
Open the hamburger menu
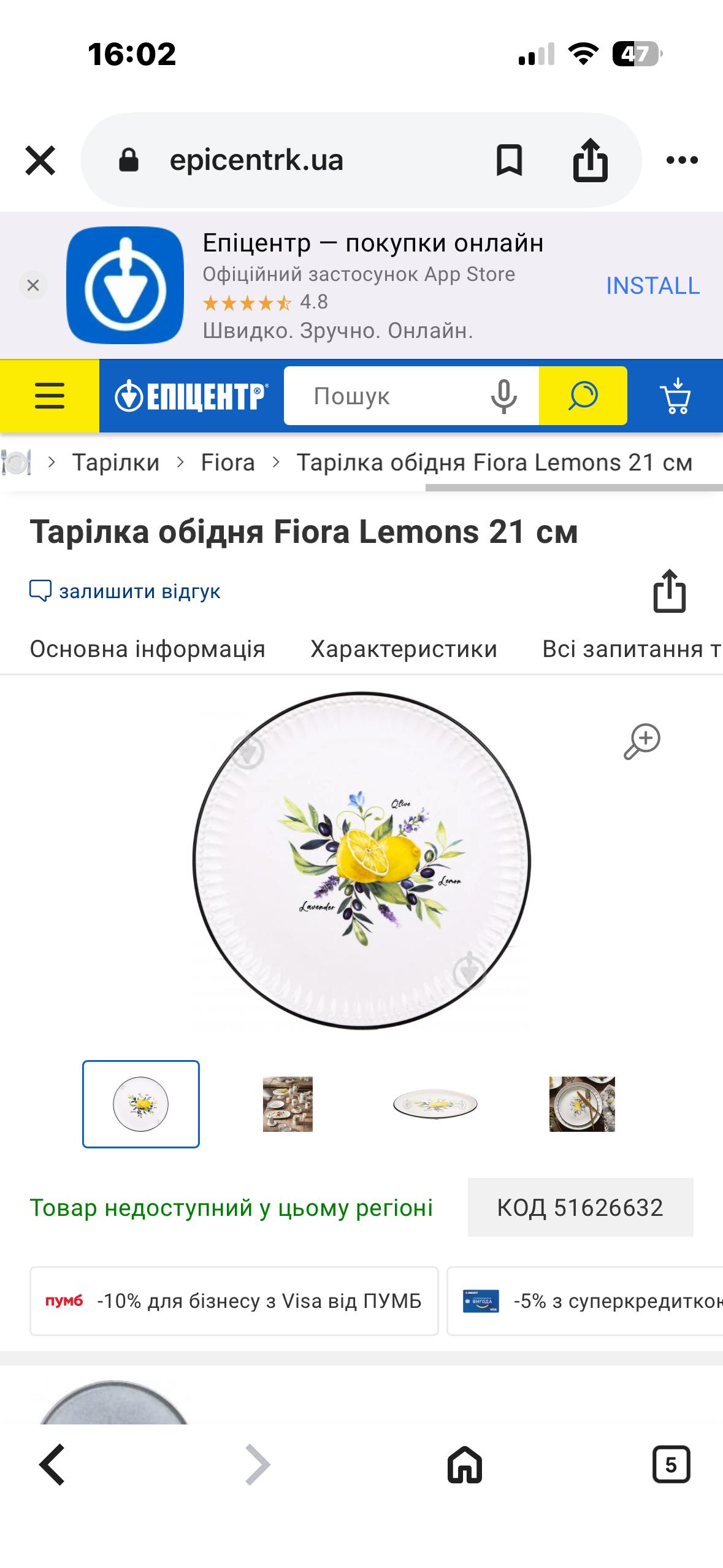49,396
